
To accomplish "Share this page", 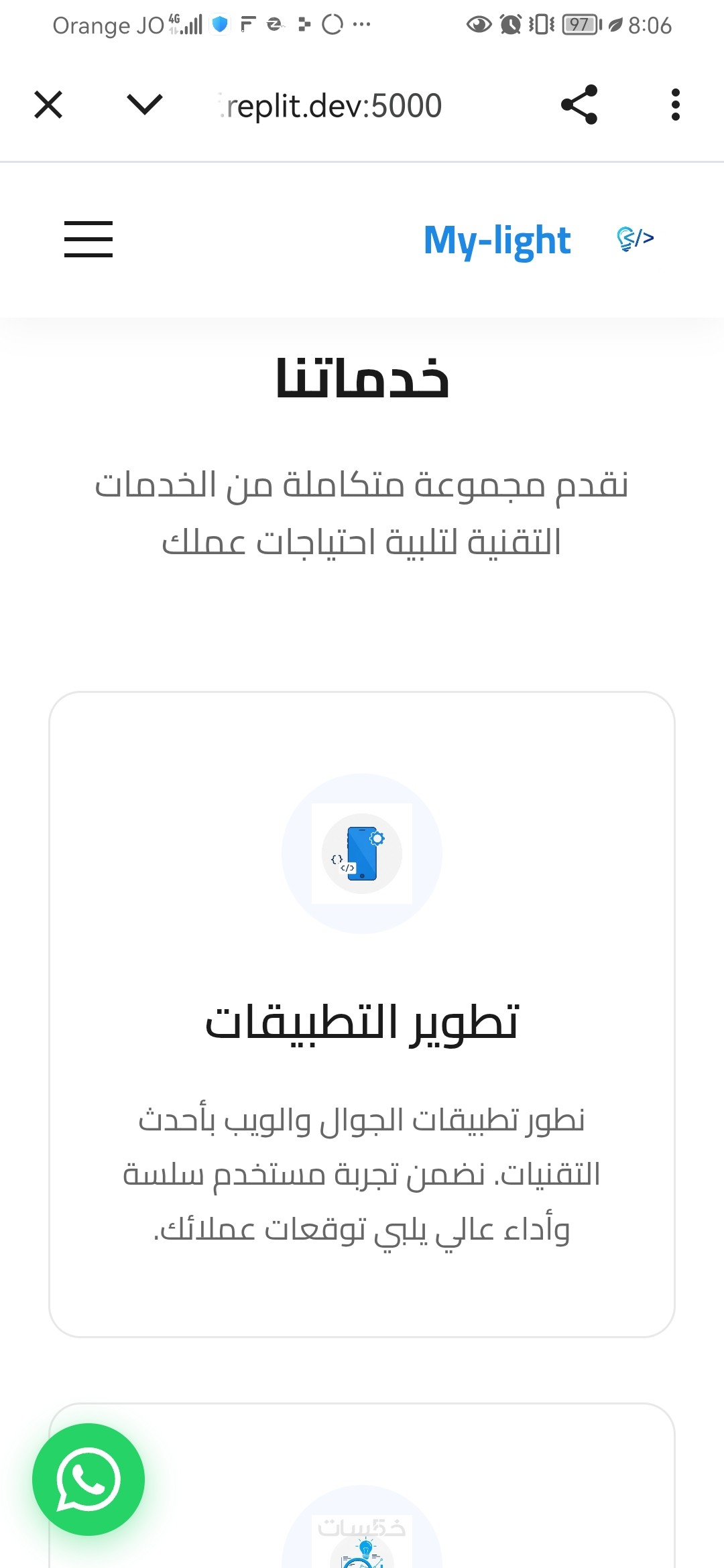I will click(579, 105).
